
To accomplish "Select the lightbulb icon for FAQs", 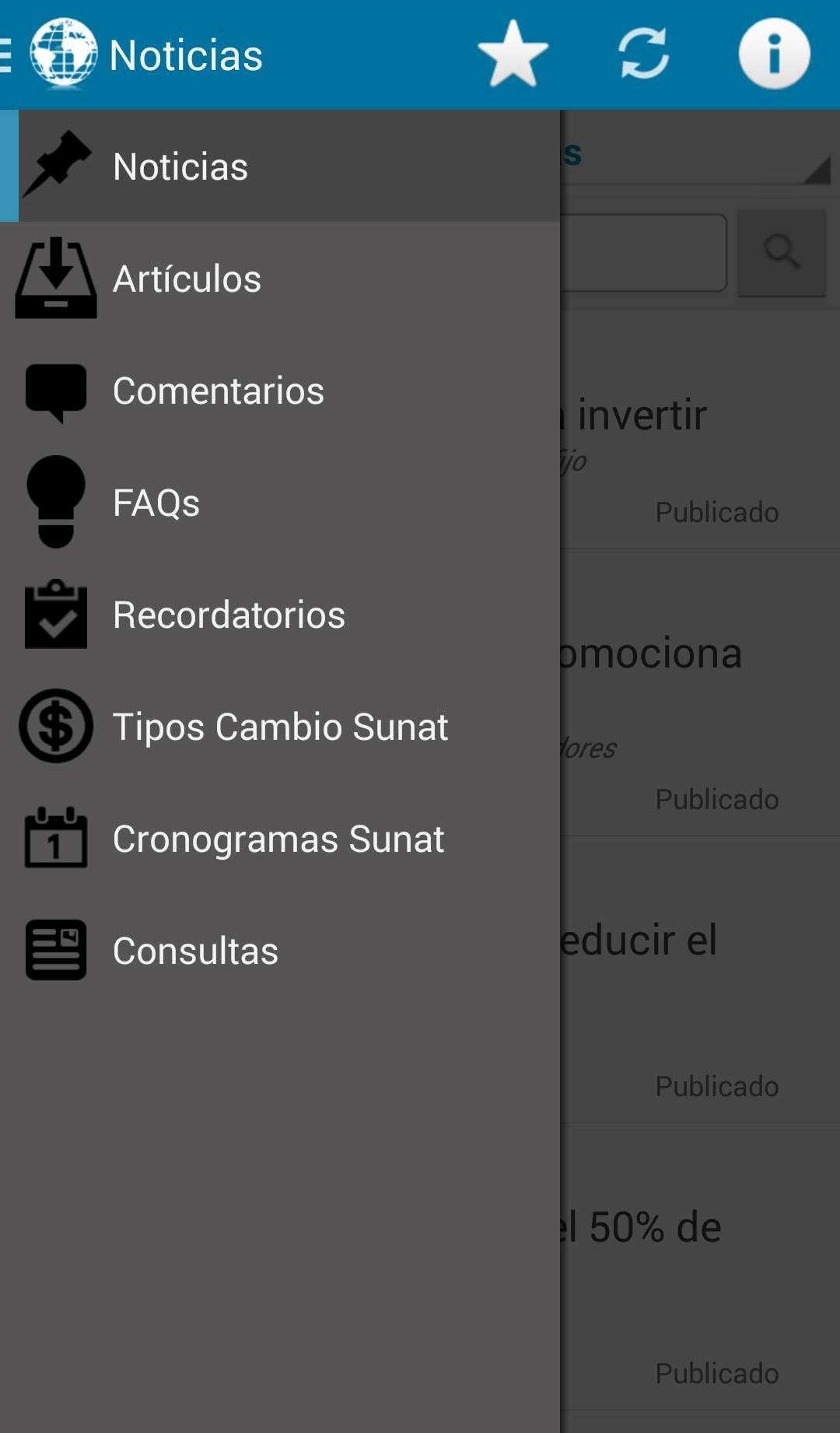I will pyautogui.click(x=56, y=502).
